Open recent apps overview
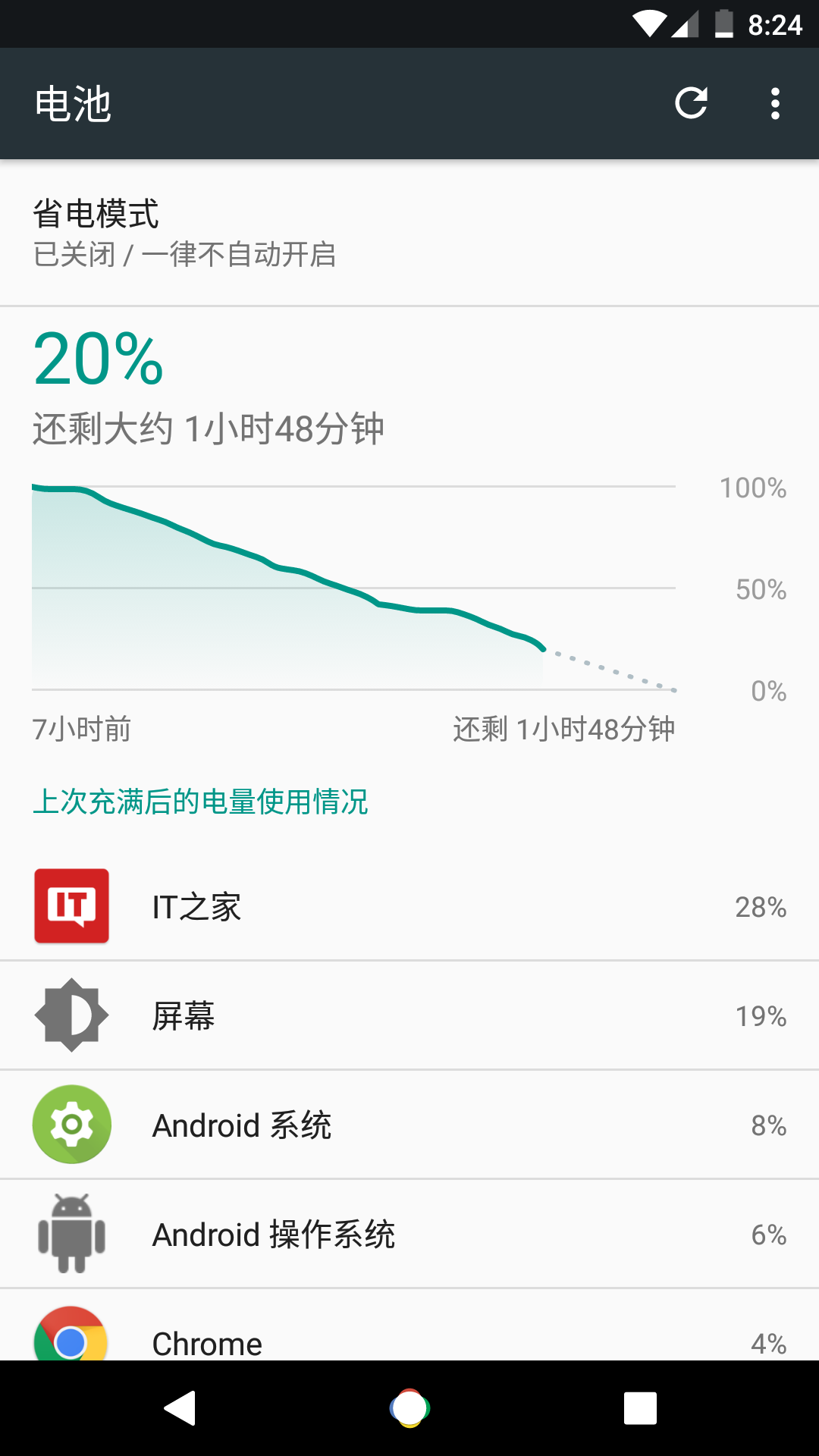The height and width of the screenshot is (1456, 819). click(x=640, y=1408)
